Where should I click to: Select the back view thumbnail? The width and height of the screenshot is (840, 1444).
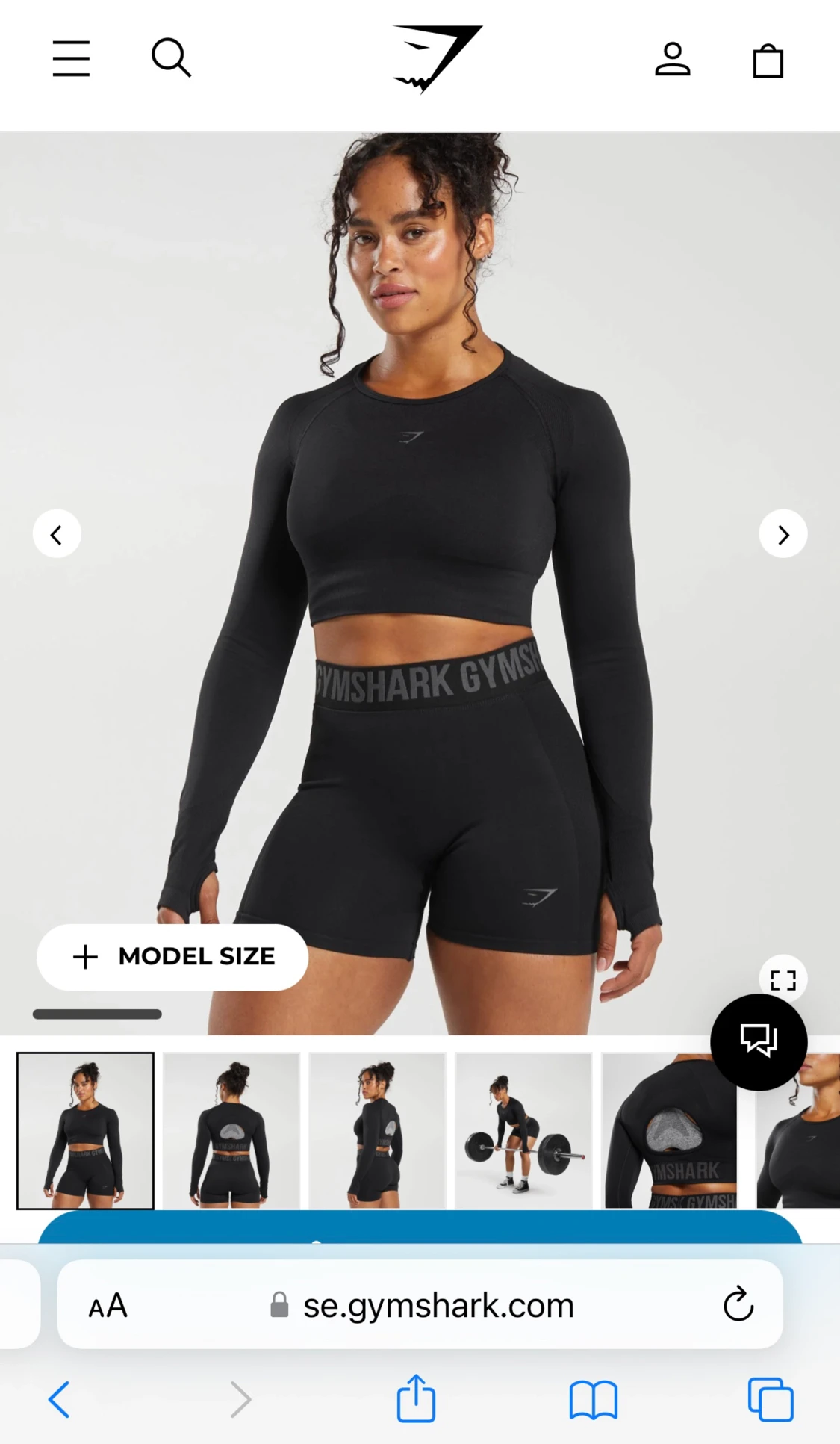(231, 1130)
